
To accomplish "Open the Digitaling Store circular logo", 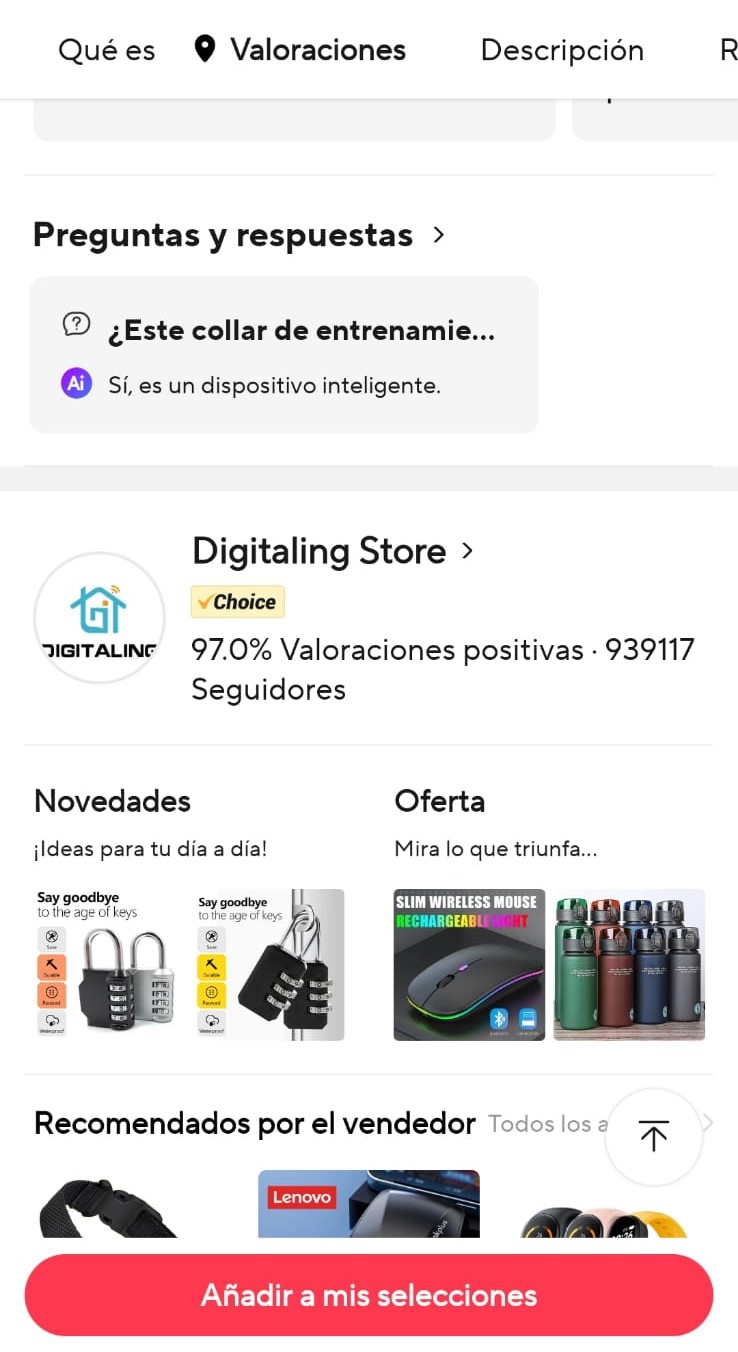I will tap(100, 617).
